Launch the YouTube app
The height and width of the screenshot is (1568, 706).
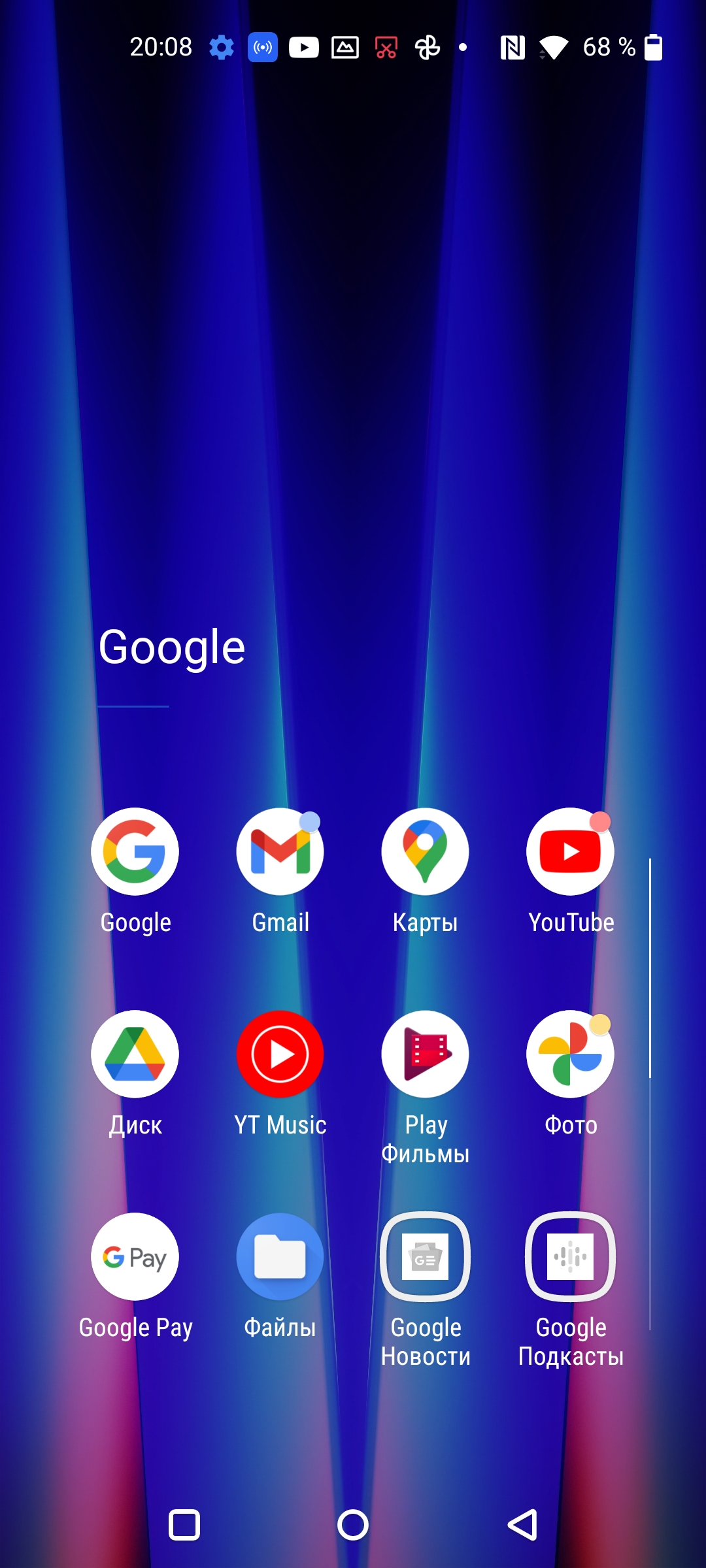point(570,851)
